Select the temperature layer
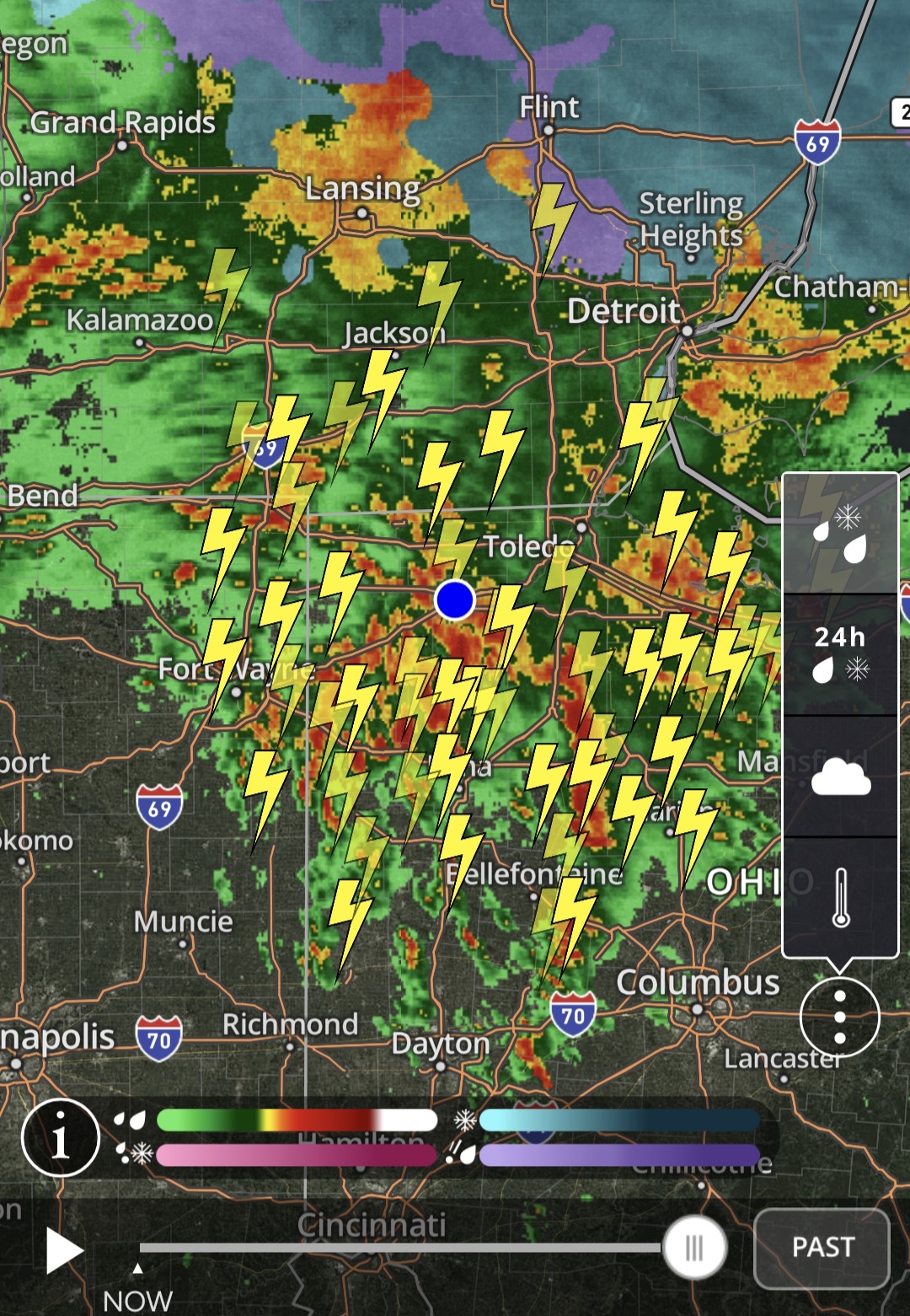Image resolution: width=910 pixels, height=1316 pixels. [x=840, y=898]
